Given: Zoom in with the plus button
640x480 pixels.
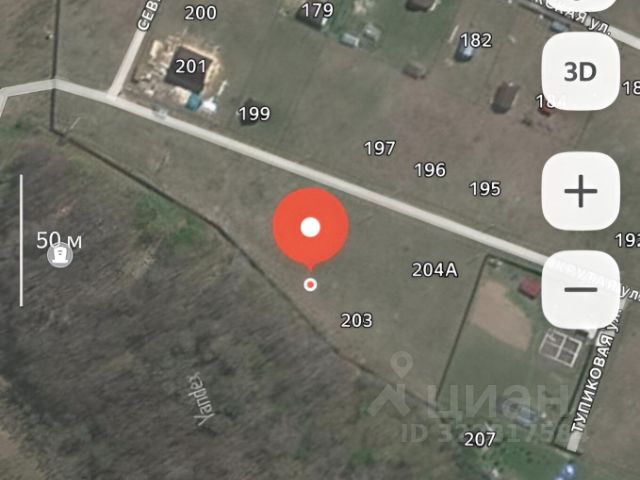Looking at the screenshot, I should point(581,191).
